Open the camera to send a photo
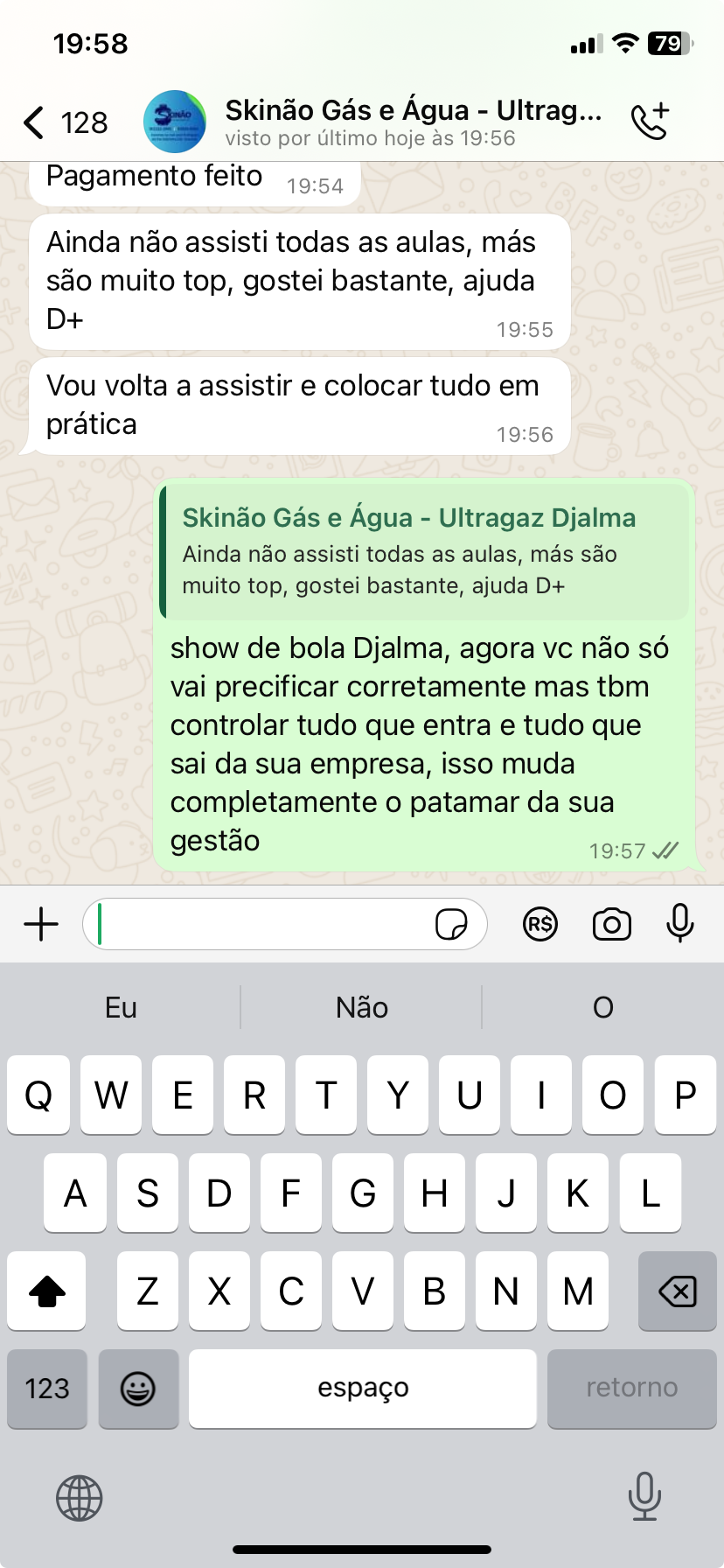Image resolution: width=724 pixels, height=1568 pixels. [611, 924]
